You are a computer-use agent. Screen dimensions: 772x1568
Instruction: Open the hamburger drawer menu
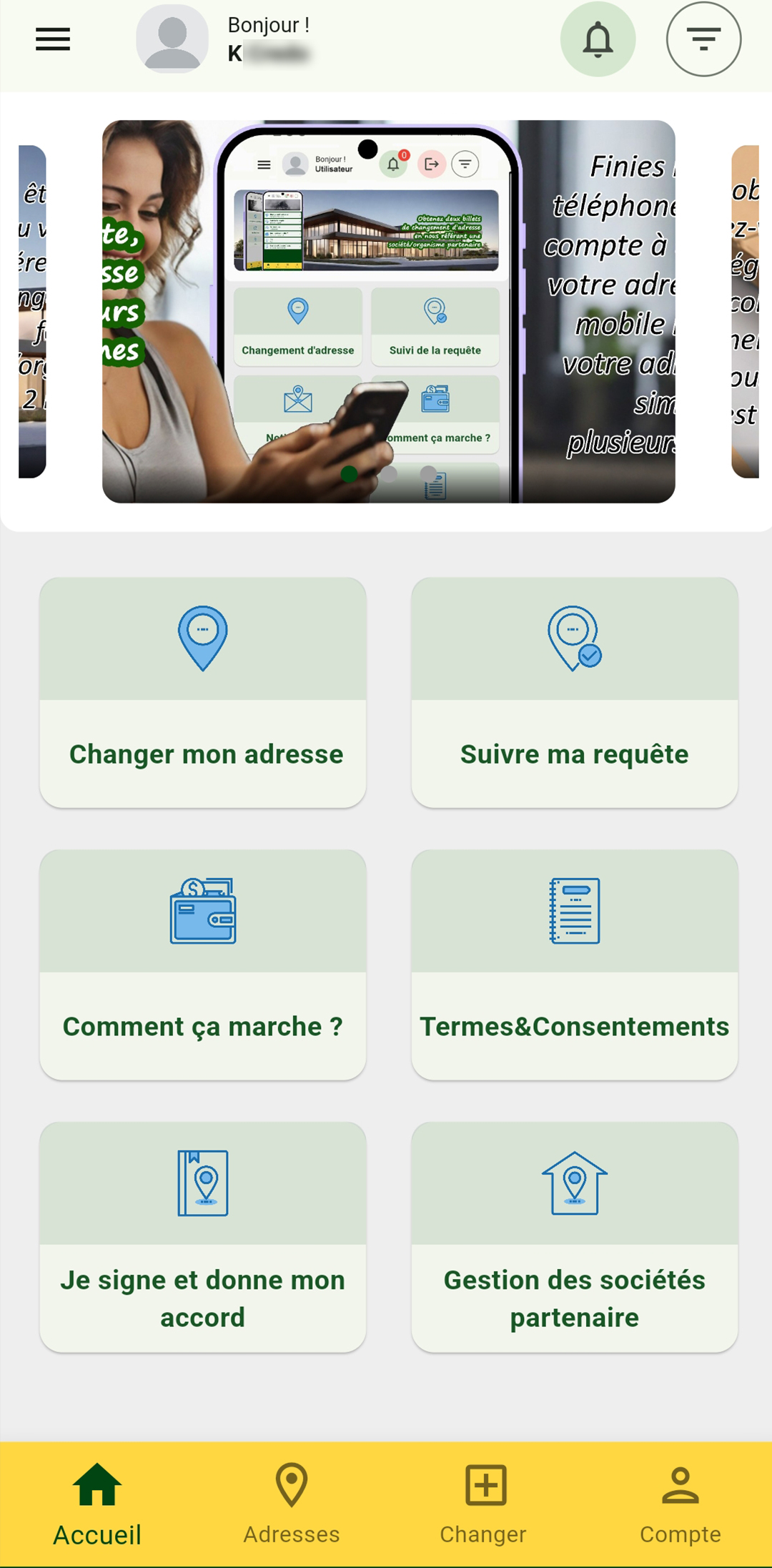pyautogui.click(x=53, y=39)
